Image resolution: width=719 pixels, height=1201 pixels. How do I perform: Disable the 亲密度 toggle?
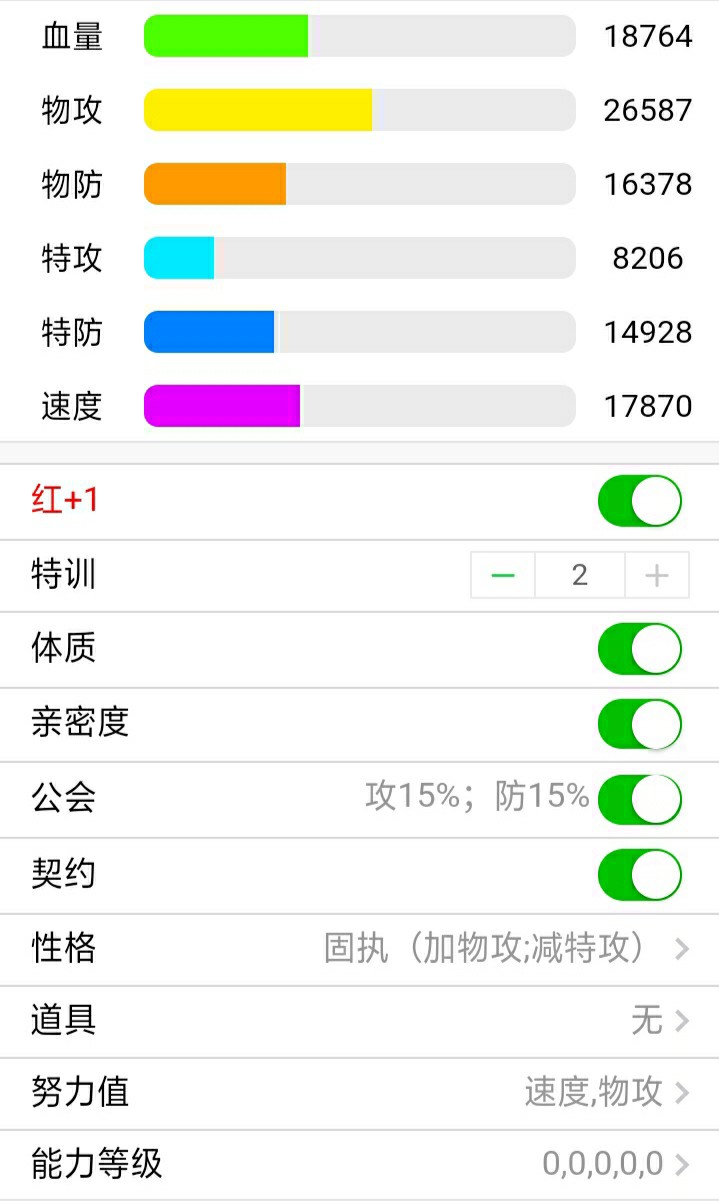tap(639, 724)
